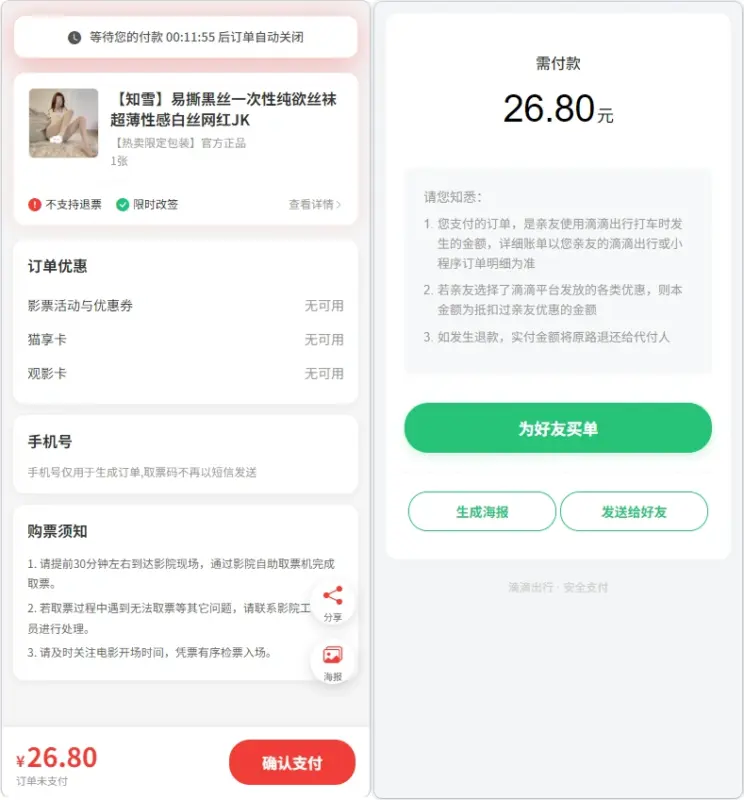Open the 观影卡 card row

tap(186, 375)
